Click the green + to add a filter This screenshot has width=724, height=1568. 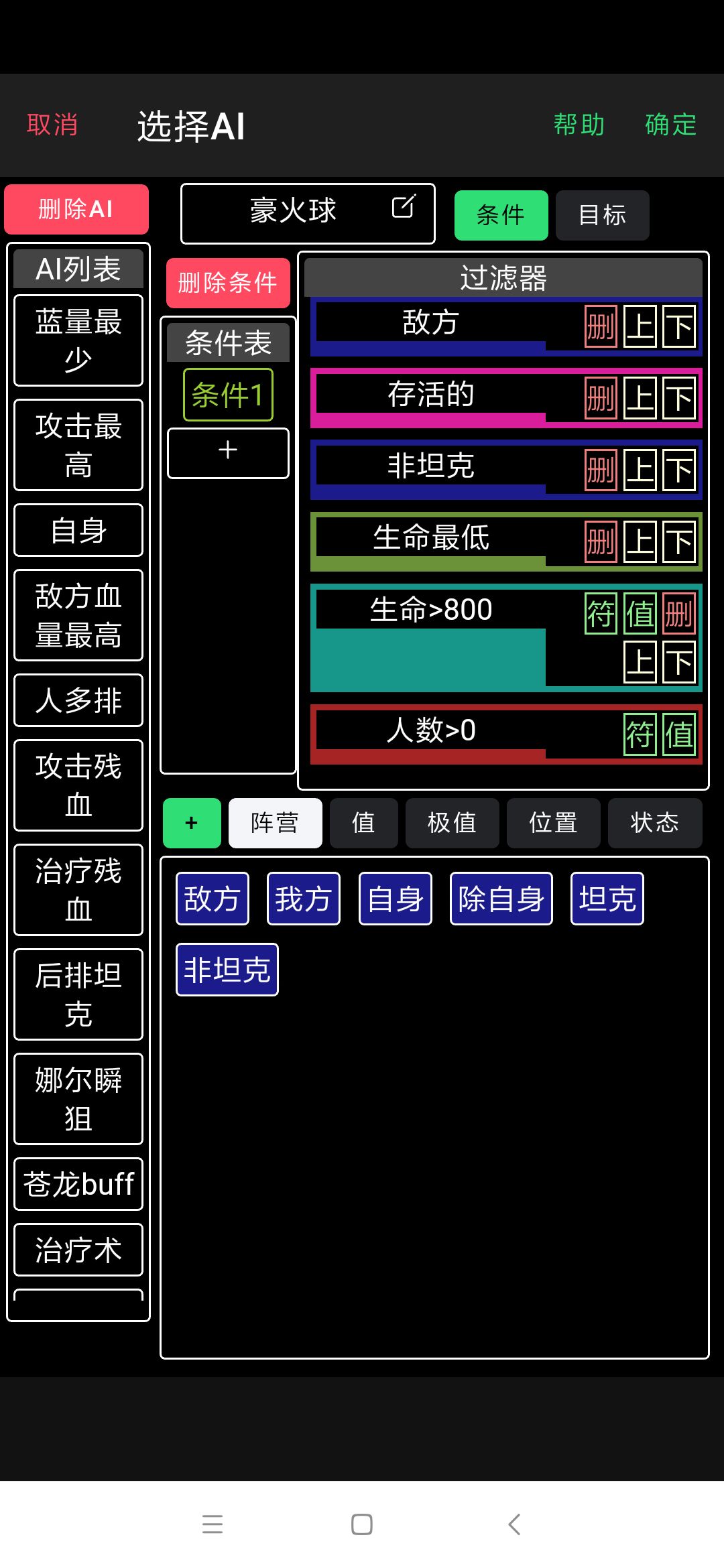(192, 823)
